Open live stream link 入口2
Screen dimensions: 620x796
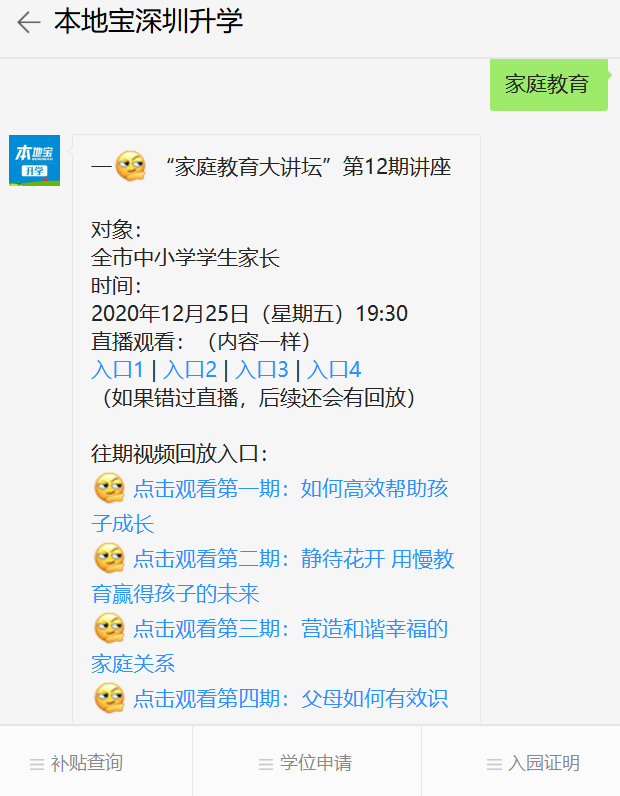190,370
